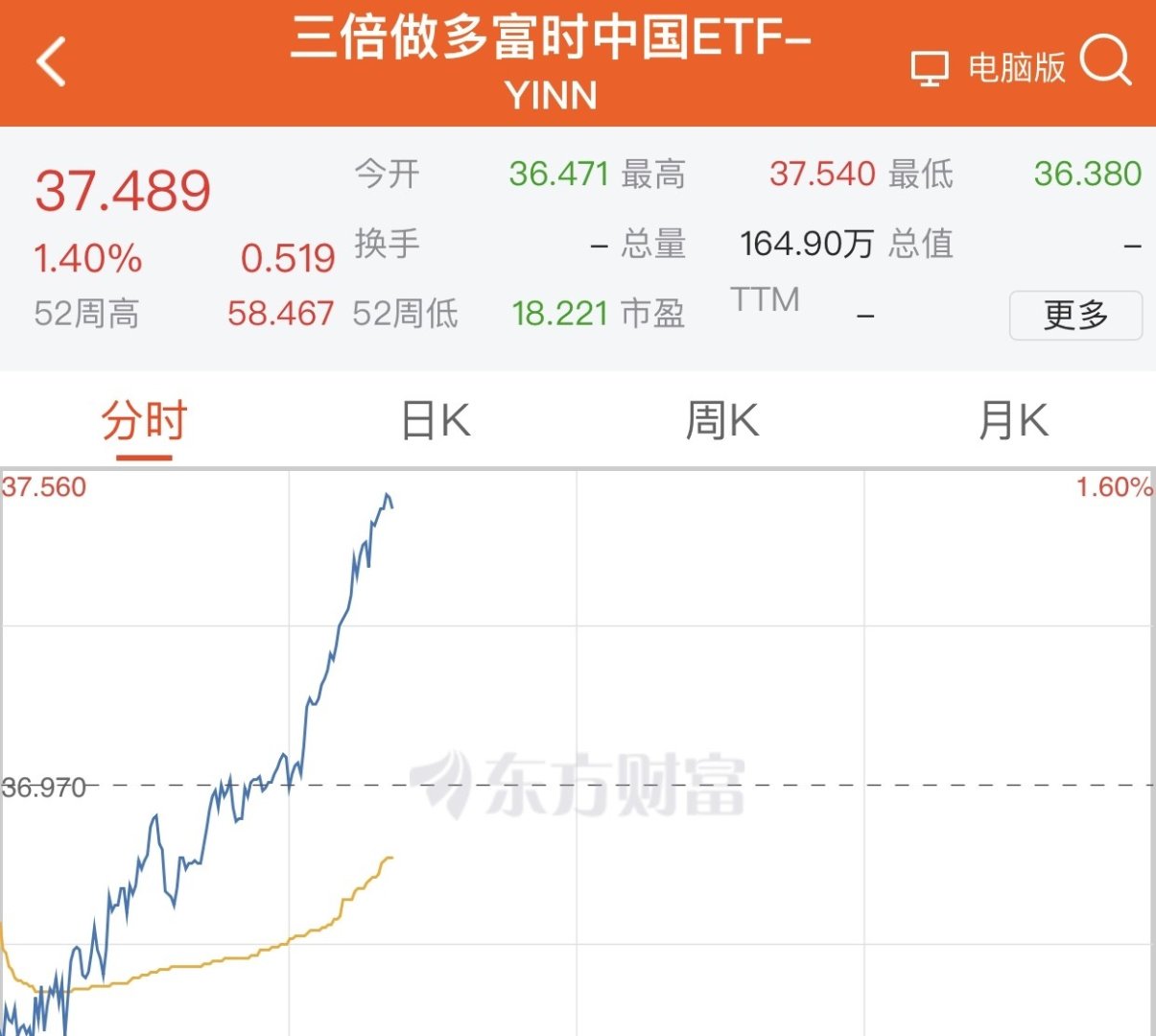Select the 分时 intraday chart tab

pos(144,421)
